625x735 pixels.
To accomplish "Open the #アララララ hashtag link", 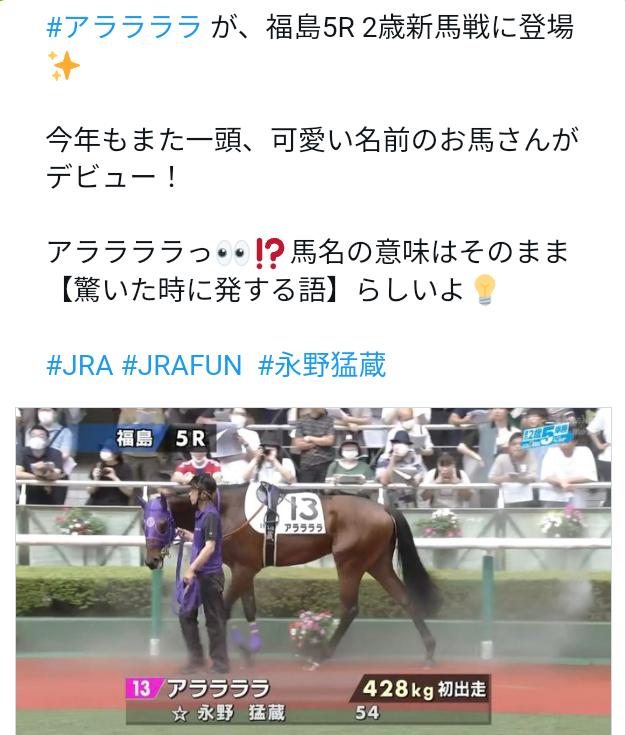I will (x=124, y=27).
